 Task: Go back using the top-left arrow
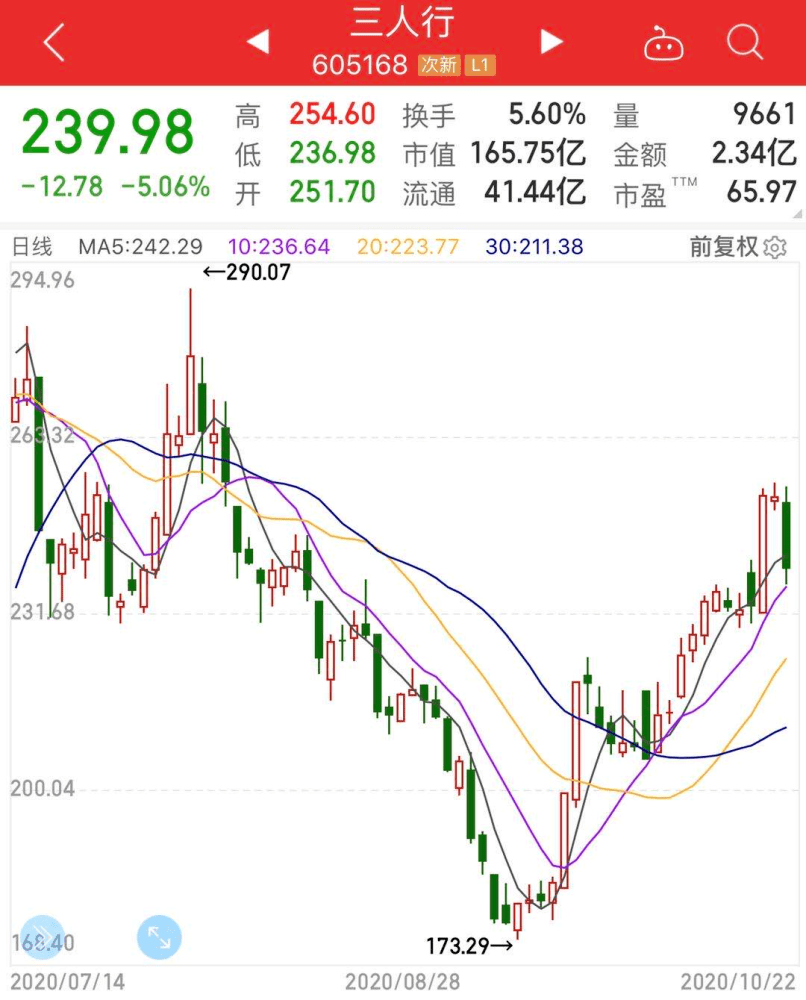(54, 42)
